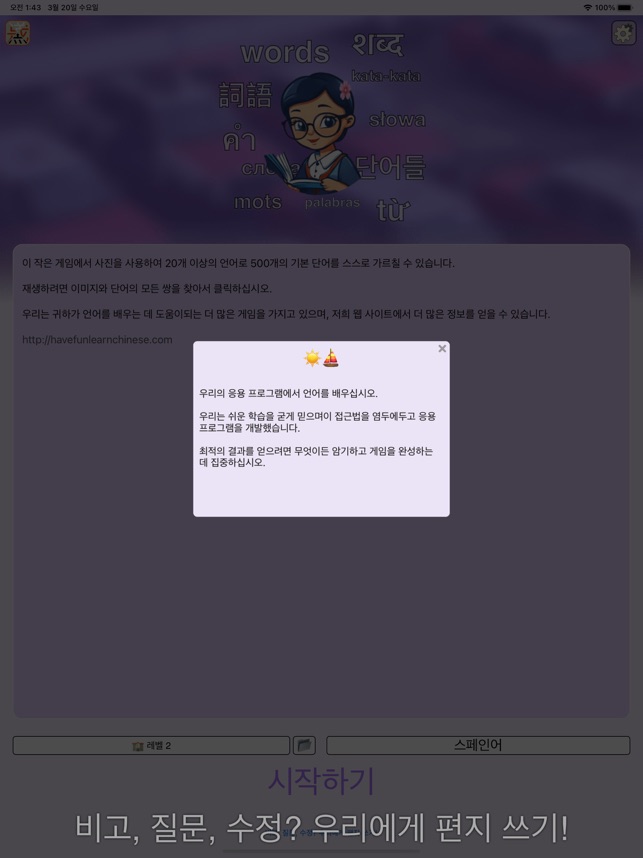Tap the app icon at top left

18,34
